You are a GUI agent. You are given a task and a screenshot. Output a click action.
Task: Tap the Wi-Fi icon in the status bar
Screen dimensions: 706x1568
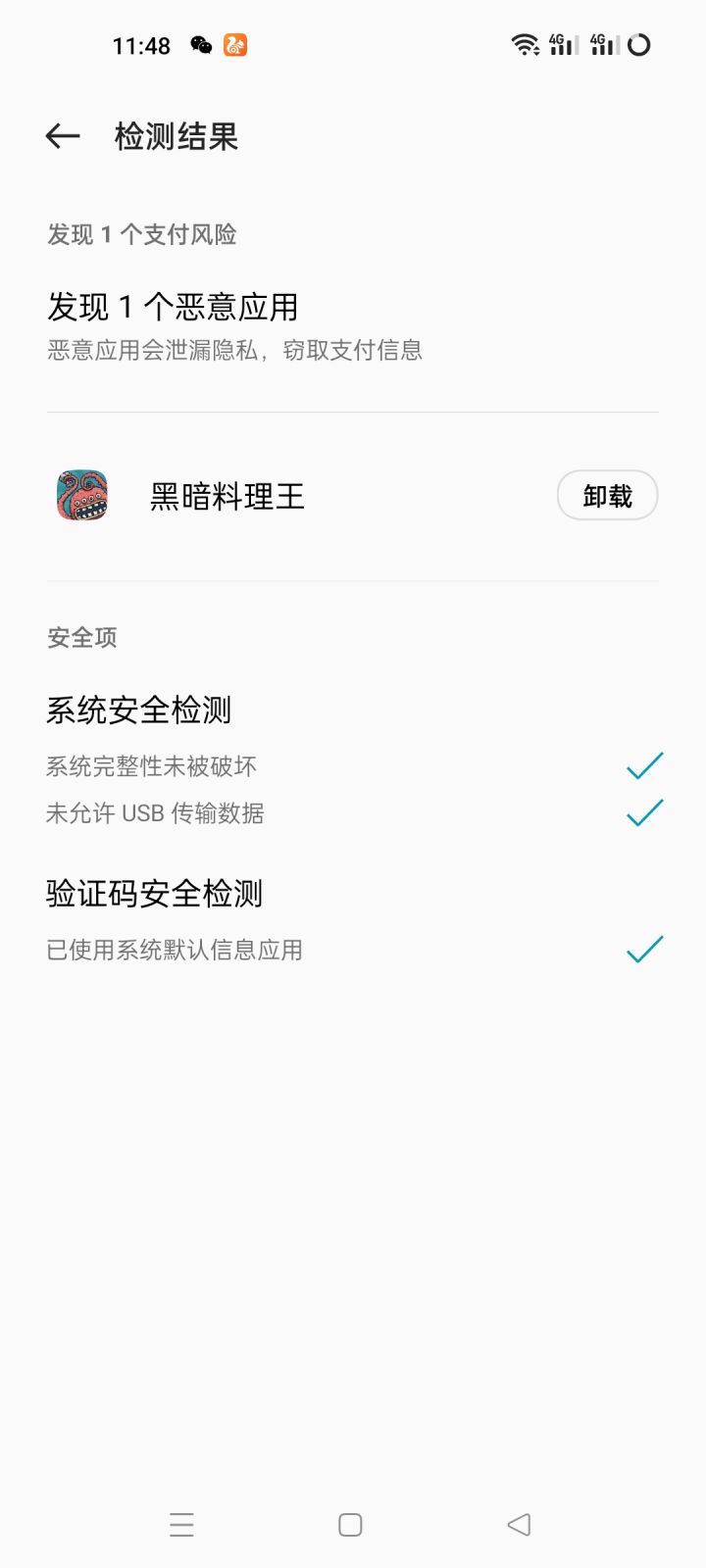click(523, 43)
